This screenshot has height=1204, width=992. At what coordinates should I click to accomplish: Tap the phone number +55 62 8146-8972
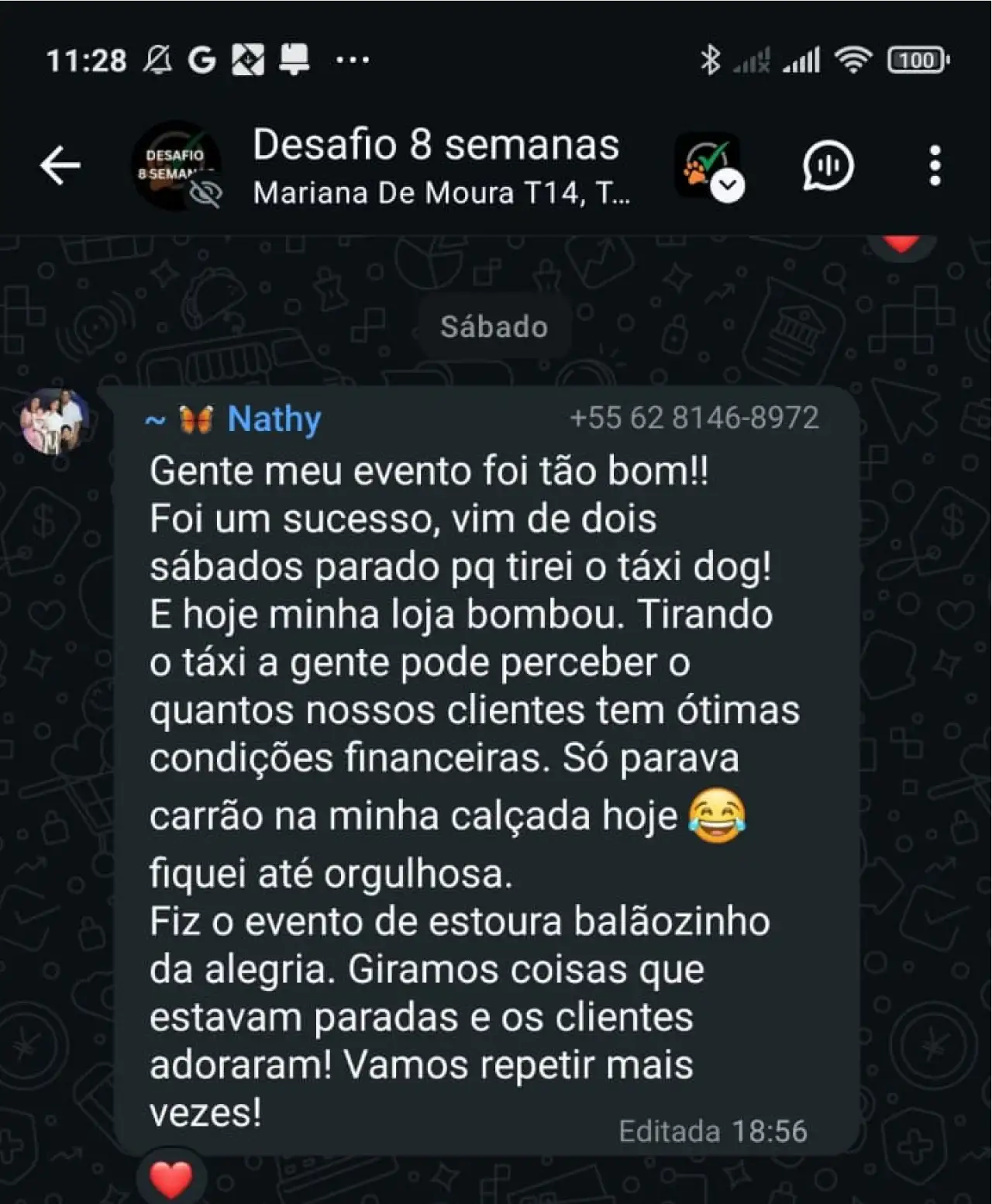[694, 417]
